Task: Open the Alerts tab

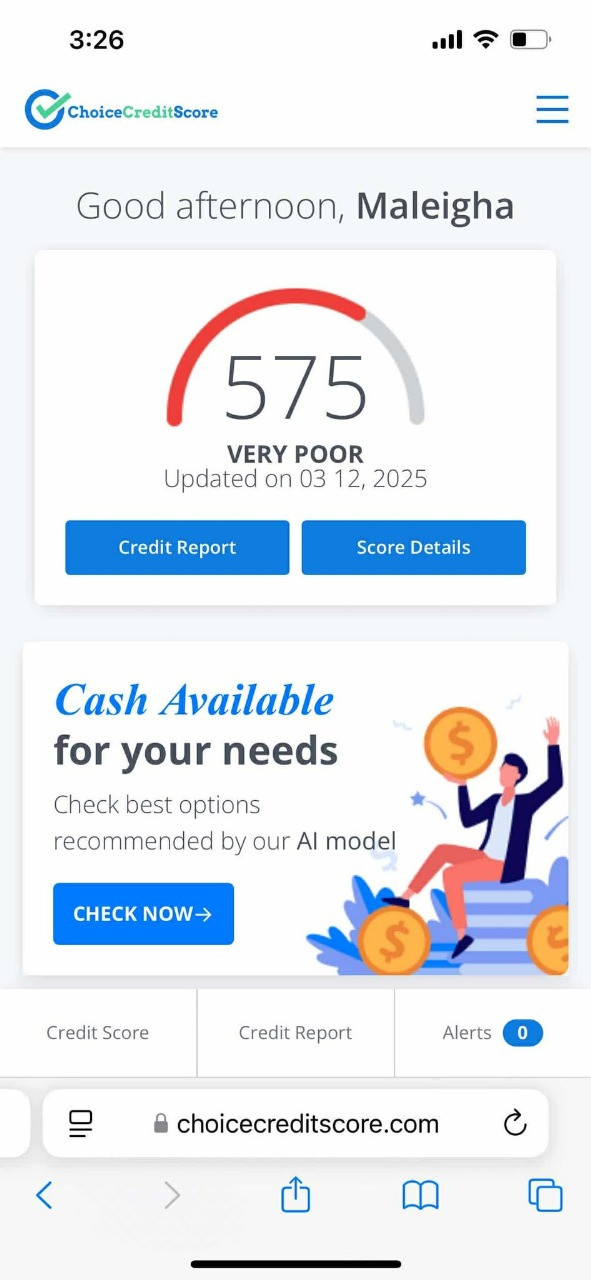Action: click(x=493, y=1033)
